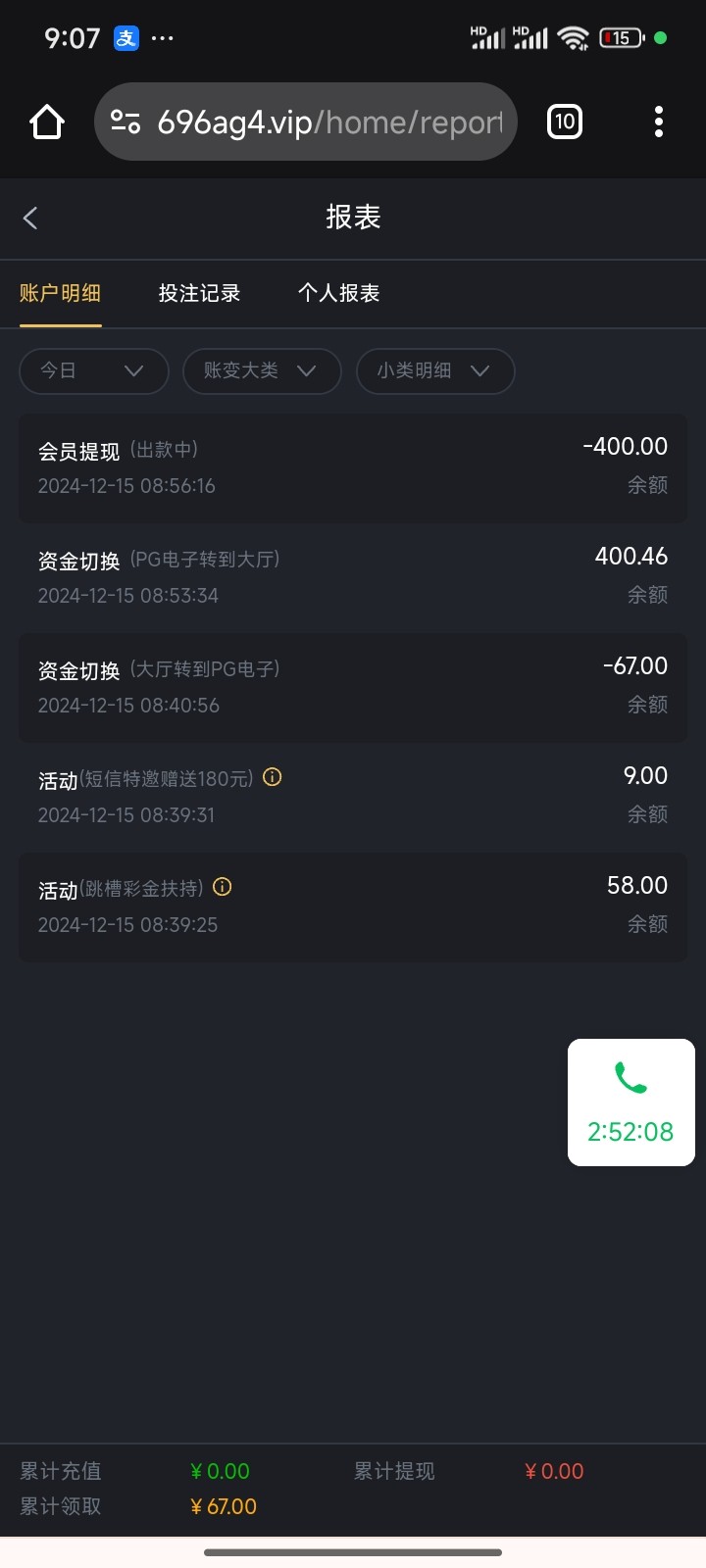Viewport: 706px width, 1568px height.
Task: Switch to the 个人报表 tab
Action: [338, 293]
